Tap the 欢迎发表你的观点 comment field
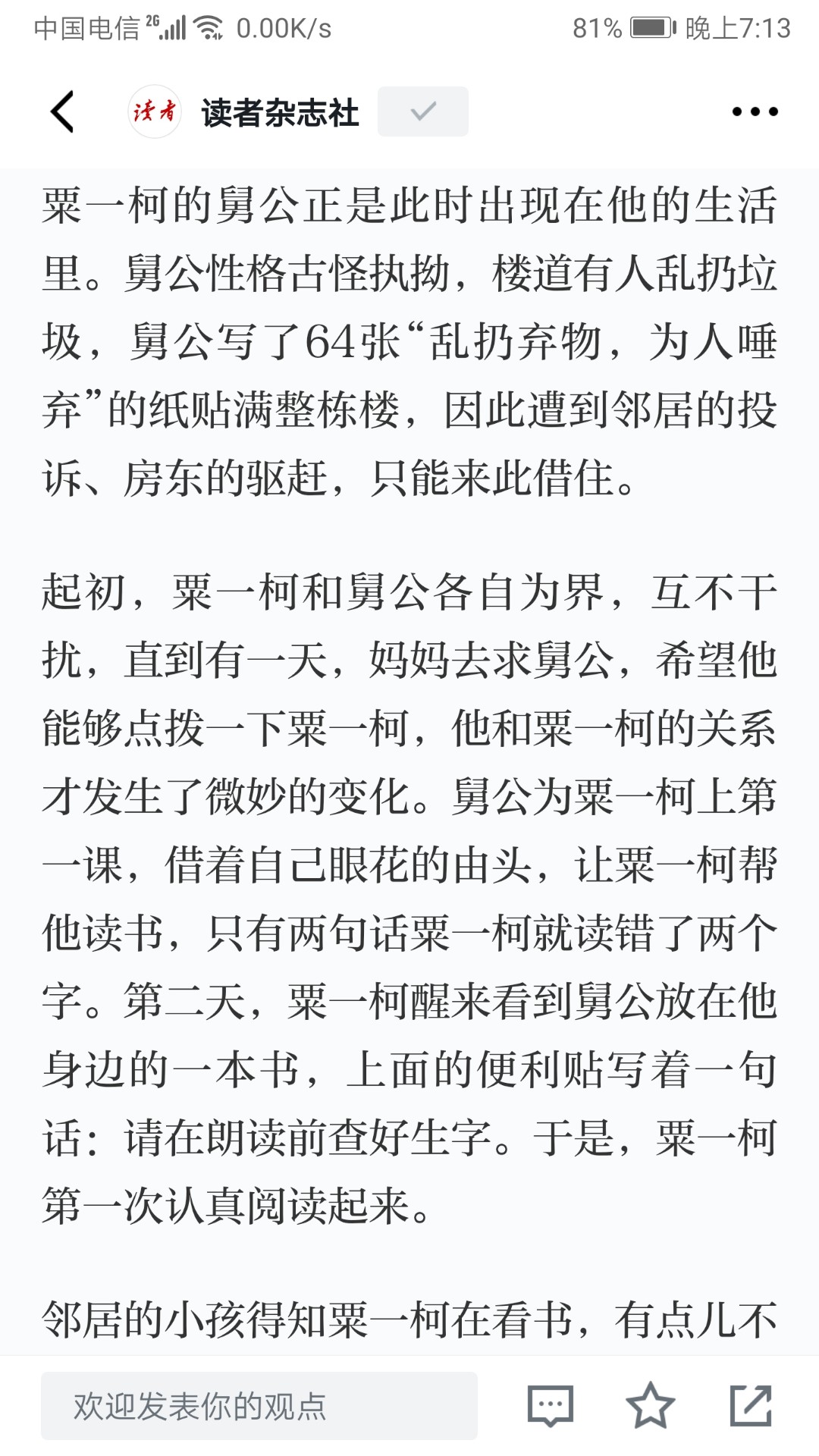Image resolution: width=819 pixels, height=1456 pixels. (259, 1405)
